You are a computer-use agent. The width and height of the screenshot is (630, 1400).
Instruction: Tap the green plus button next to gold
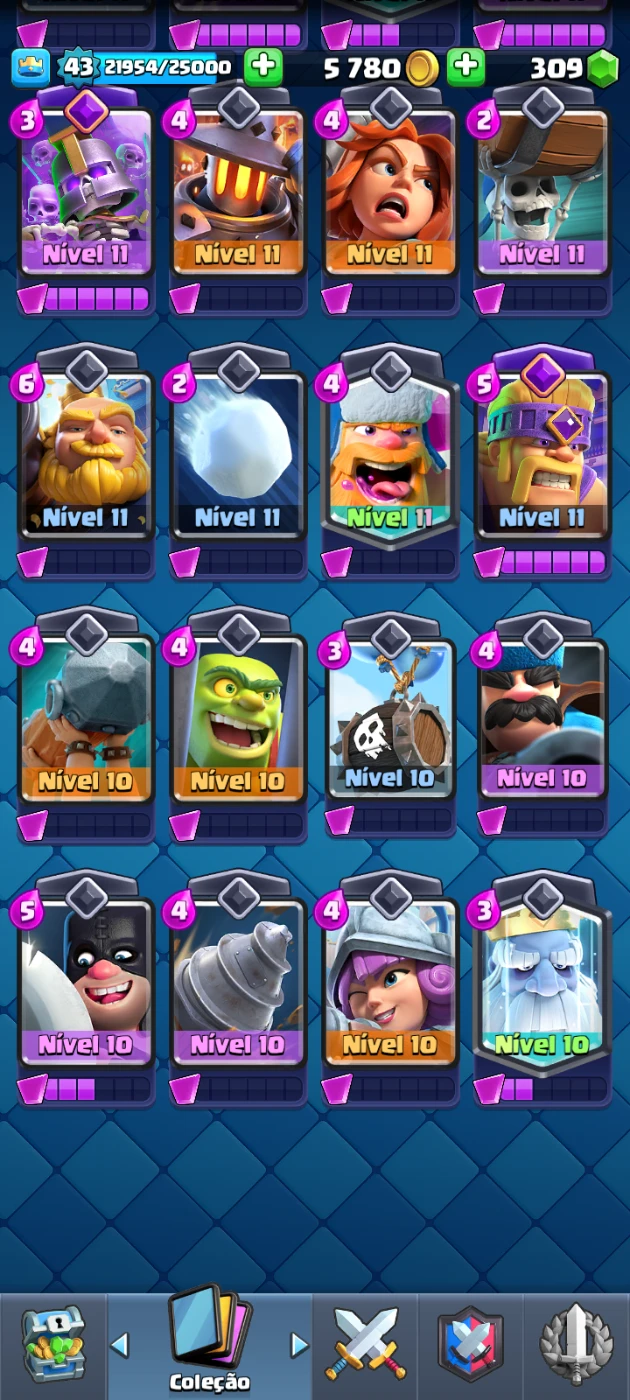click(465, 68)
